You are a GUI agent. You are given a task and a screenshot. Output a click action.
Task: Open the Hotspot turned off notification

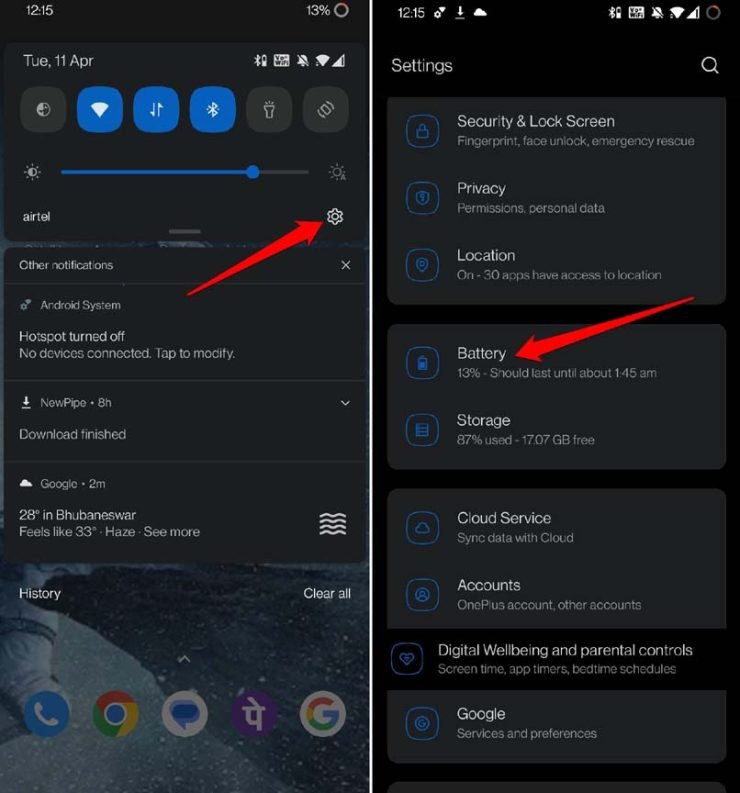coord(127,344)
